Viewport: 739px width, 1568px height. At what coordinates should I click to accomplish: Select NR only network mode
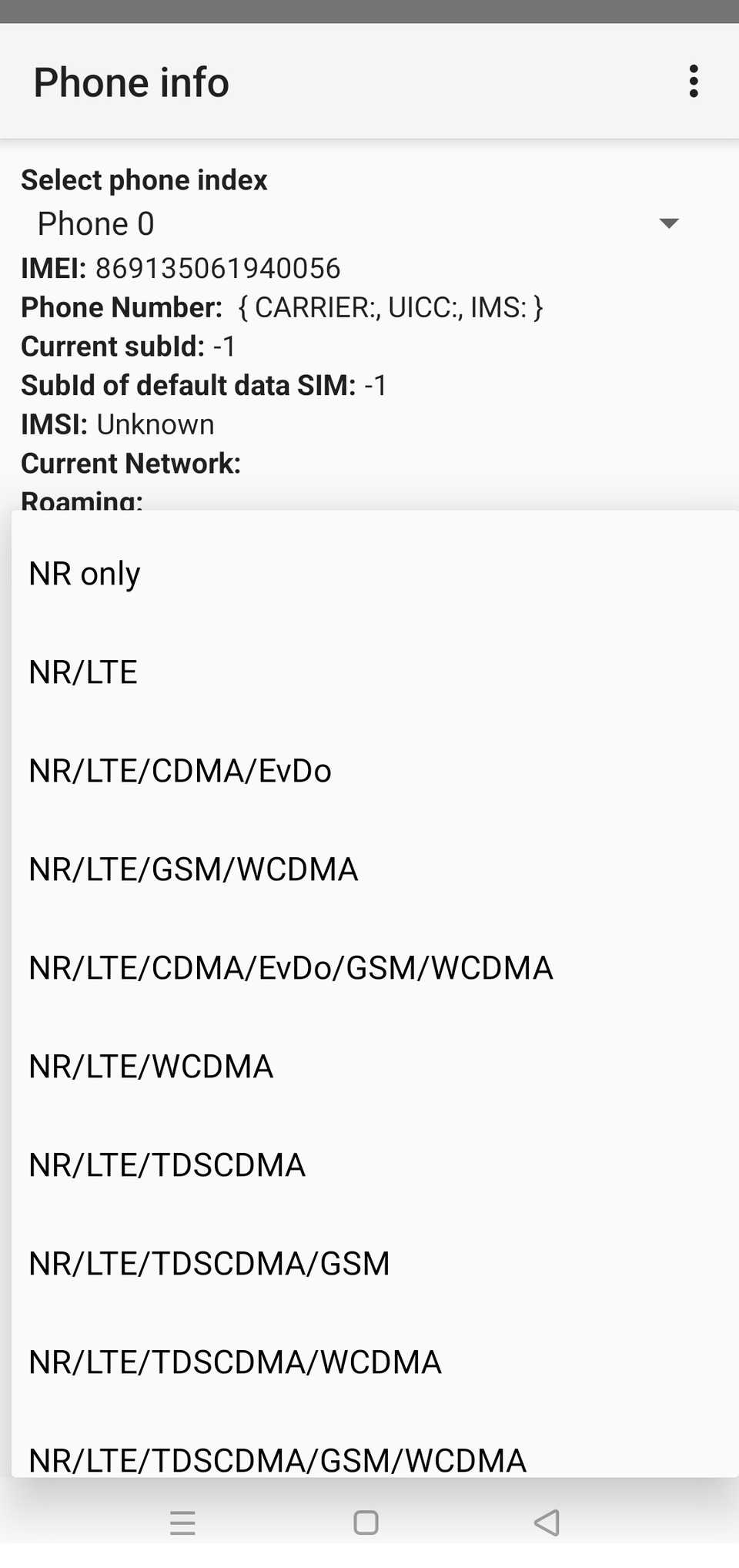click(83, 572)
